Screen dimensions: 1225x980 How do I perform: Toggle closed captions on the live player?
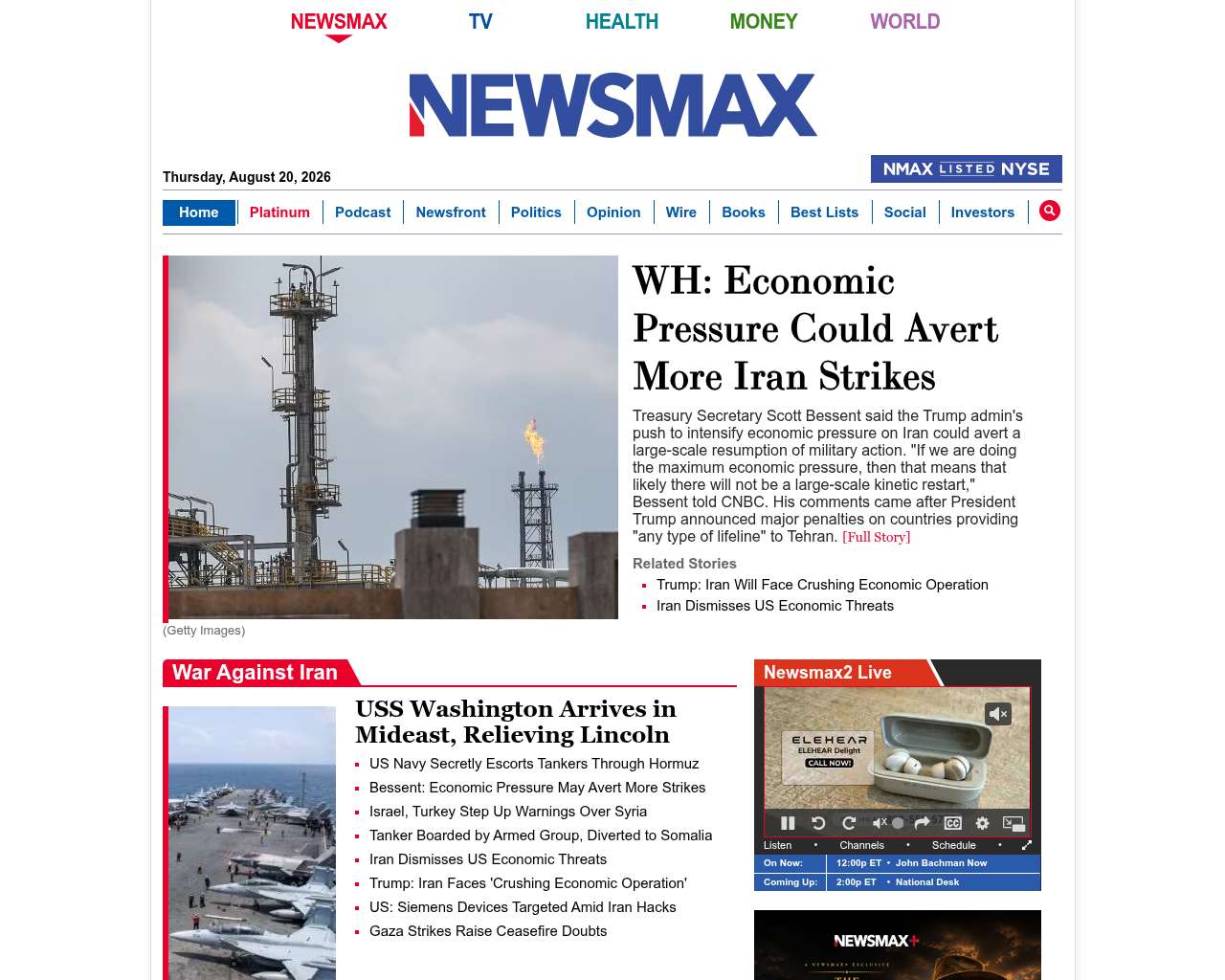tap(952, 823)
